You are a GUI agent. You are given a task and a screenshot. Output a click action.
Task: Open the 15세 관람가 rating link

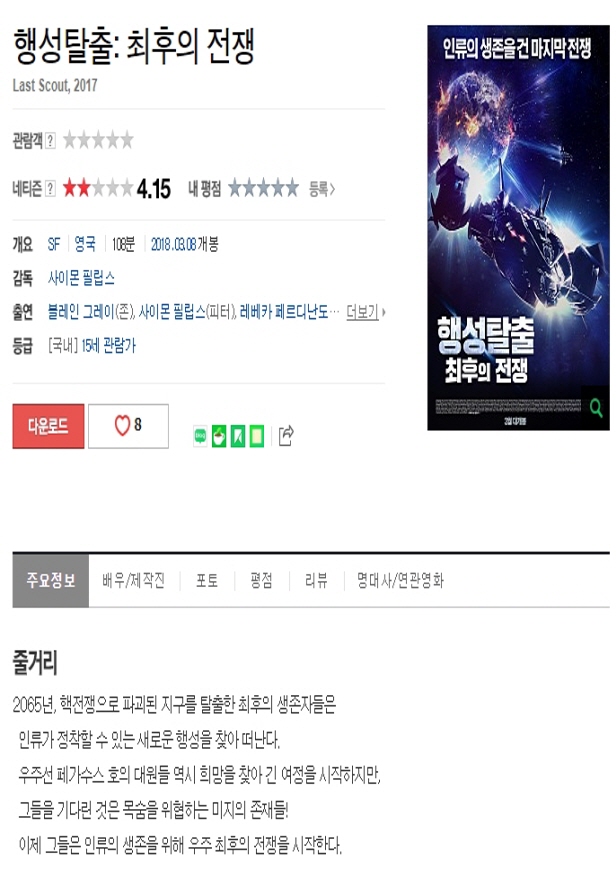tap(108, 346)
